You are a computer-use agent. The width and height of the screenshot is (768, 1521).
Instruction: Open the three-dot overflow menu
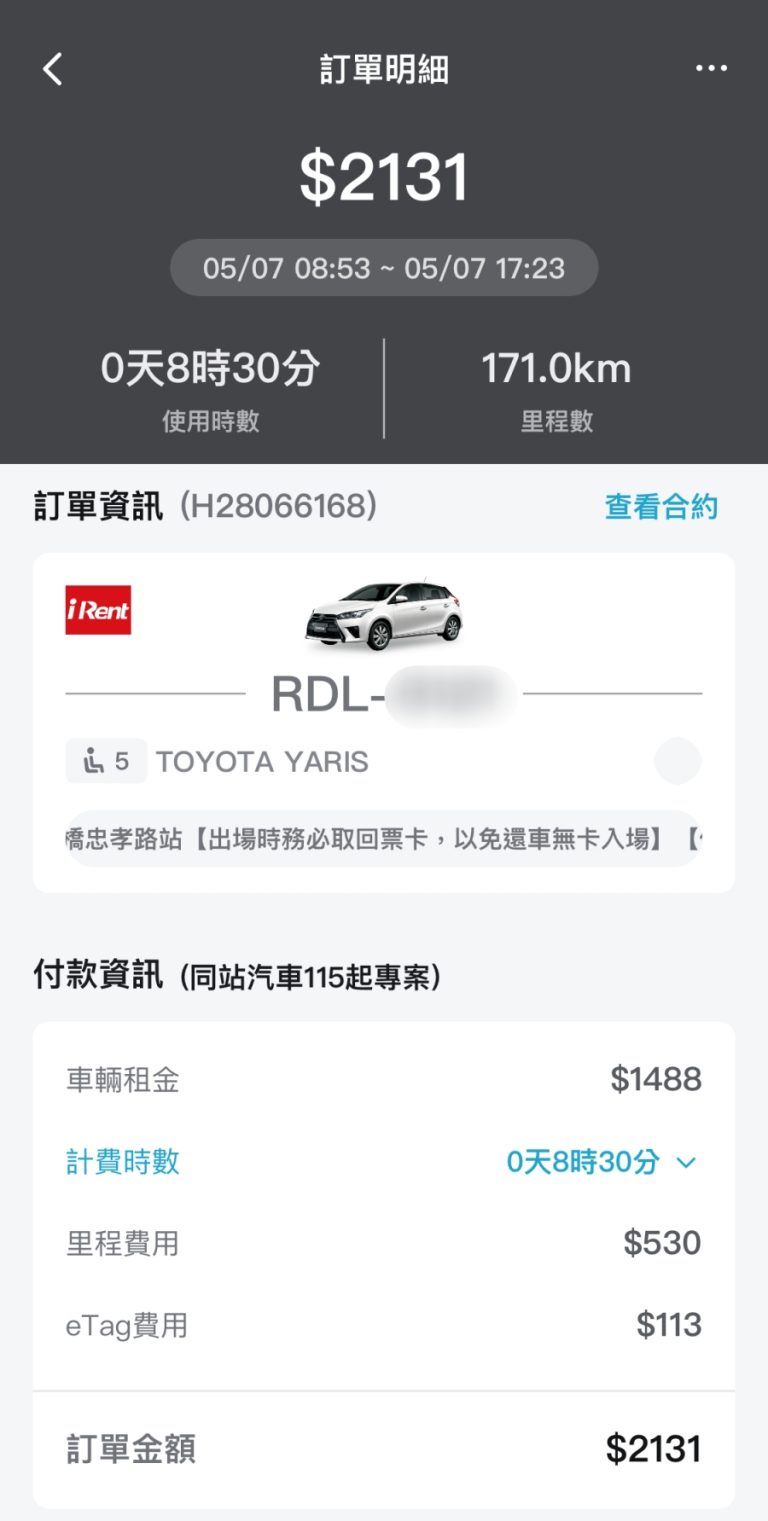pyautogui.click(x=712, y=68)
